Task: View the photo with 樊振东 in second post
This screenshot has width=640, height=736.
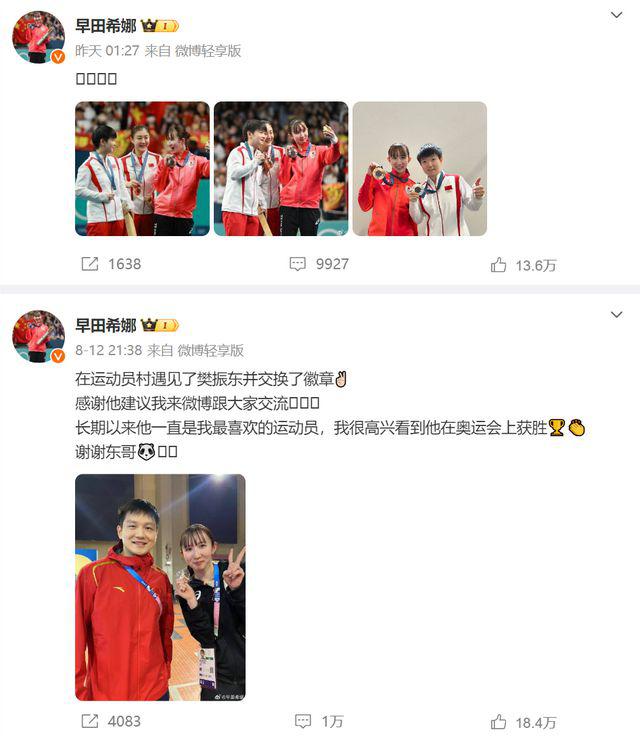Action: [x=160, y=587]
